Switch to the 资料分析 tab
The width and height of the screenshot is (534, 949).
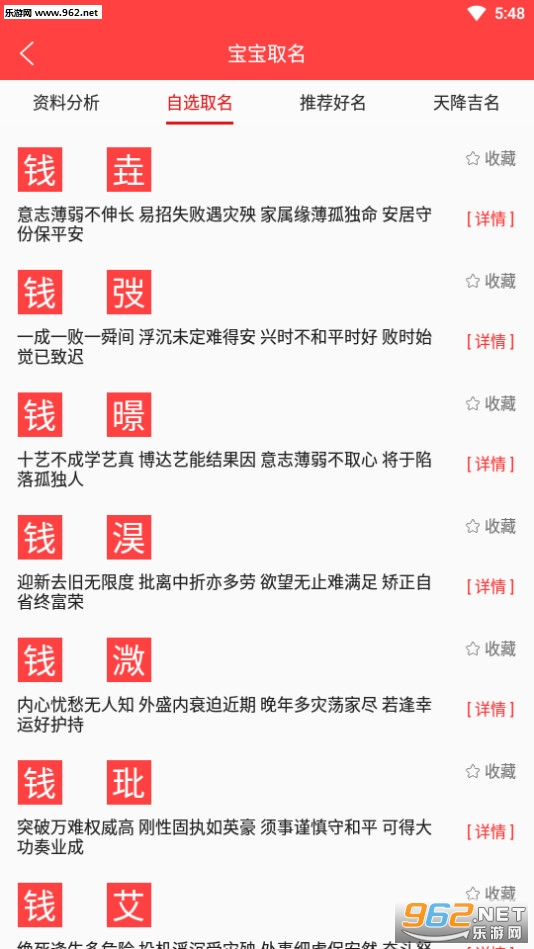click(66, 103)
